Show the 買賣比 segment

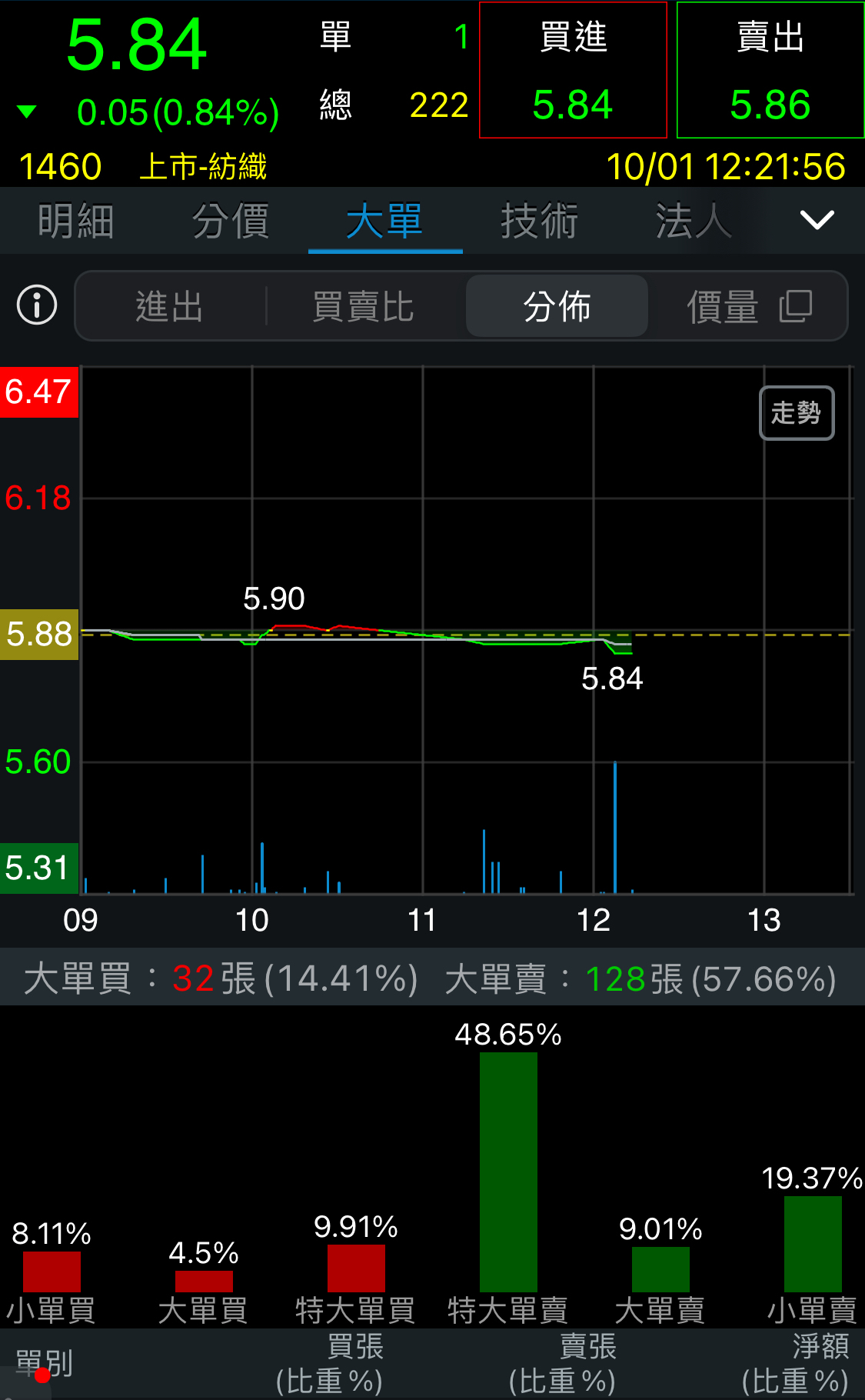(363, 307)
